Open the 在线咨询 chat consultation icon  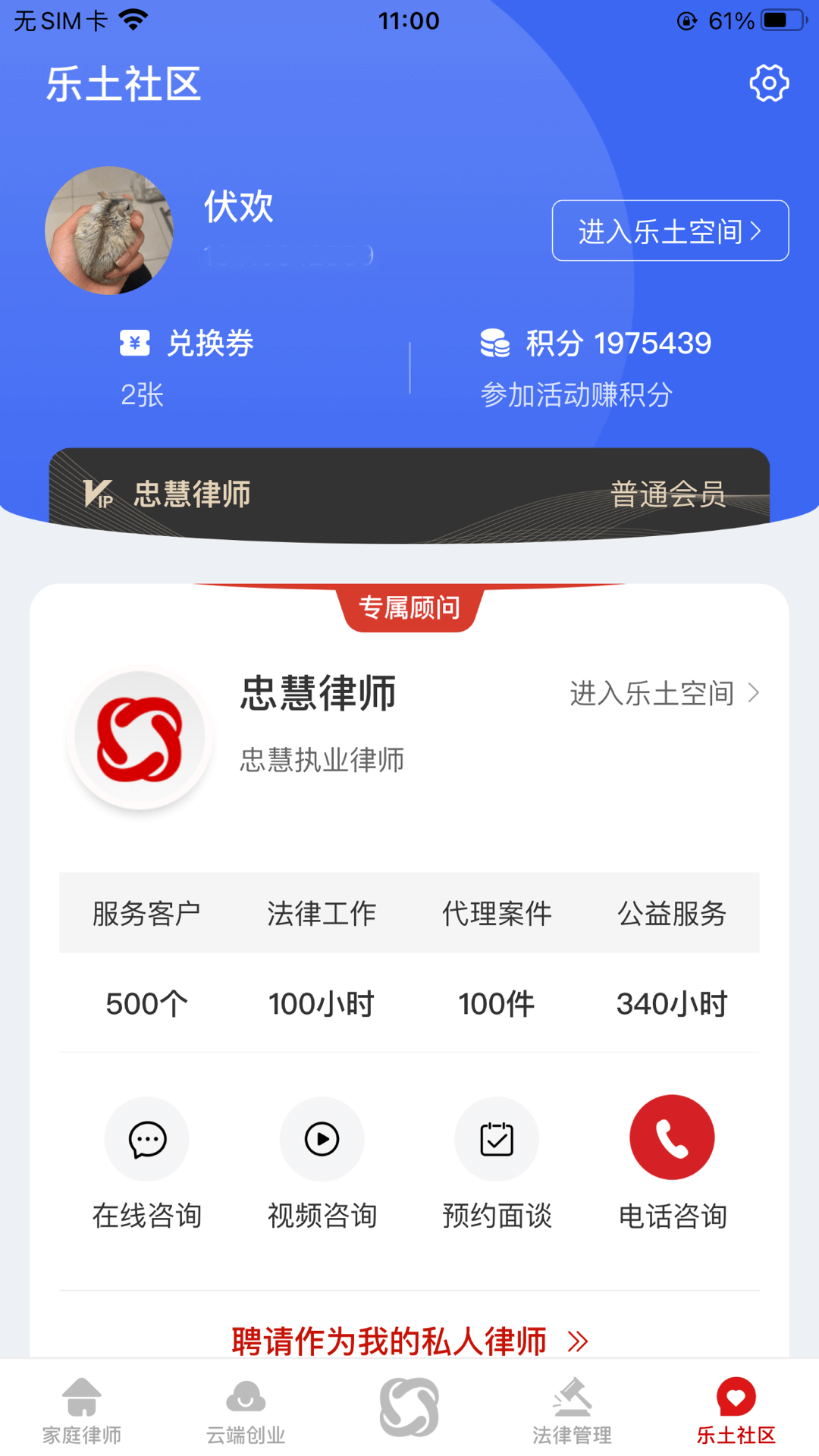pyautogui.click(x=146, y=1139)
